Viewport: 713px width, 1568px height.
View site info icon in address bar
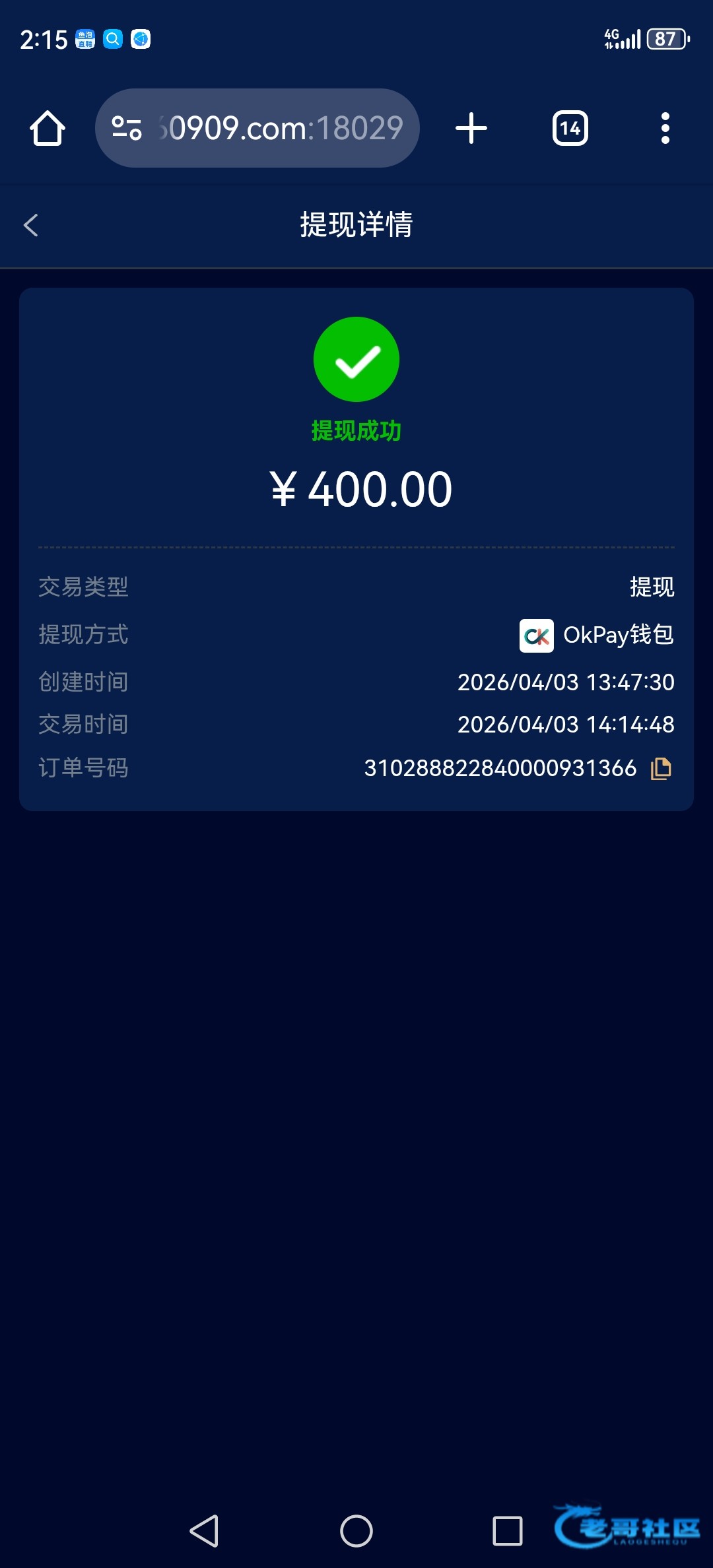pos(127,128)
